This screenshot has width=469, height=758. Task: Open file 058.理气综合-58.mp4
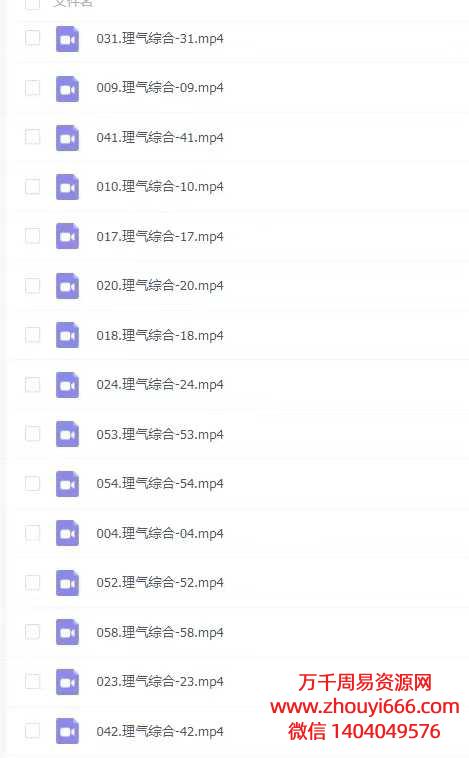pos(160,632)
